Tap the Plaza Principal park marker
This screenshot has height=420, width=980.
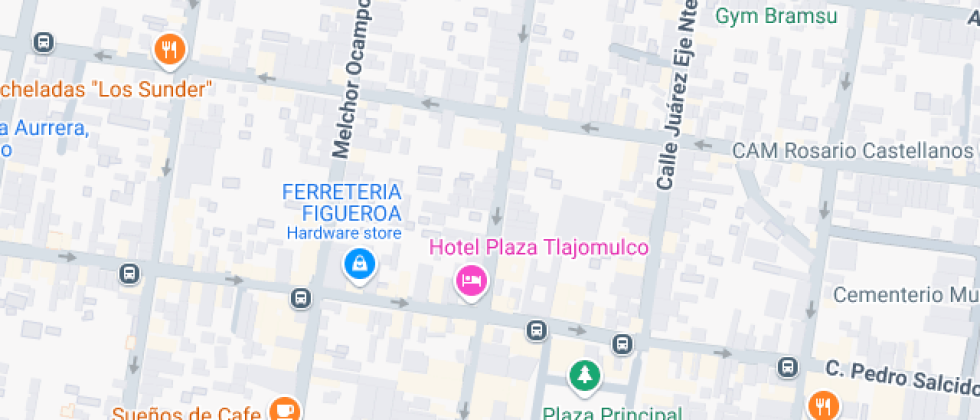(582, 376)
